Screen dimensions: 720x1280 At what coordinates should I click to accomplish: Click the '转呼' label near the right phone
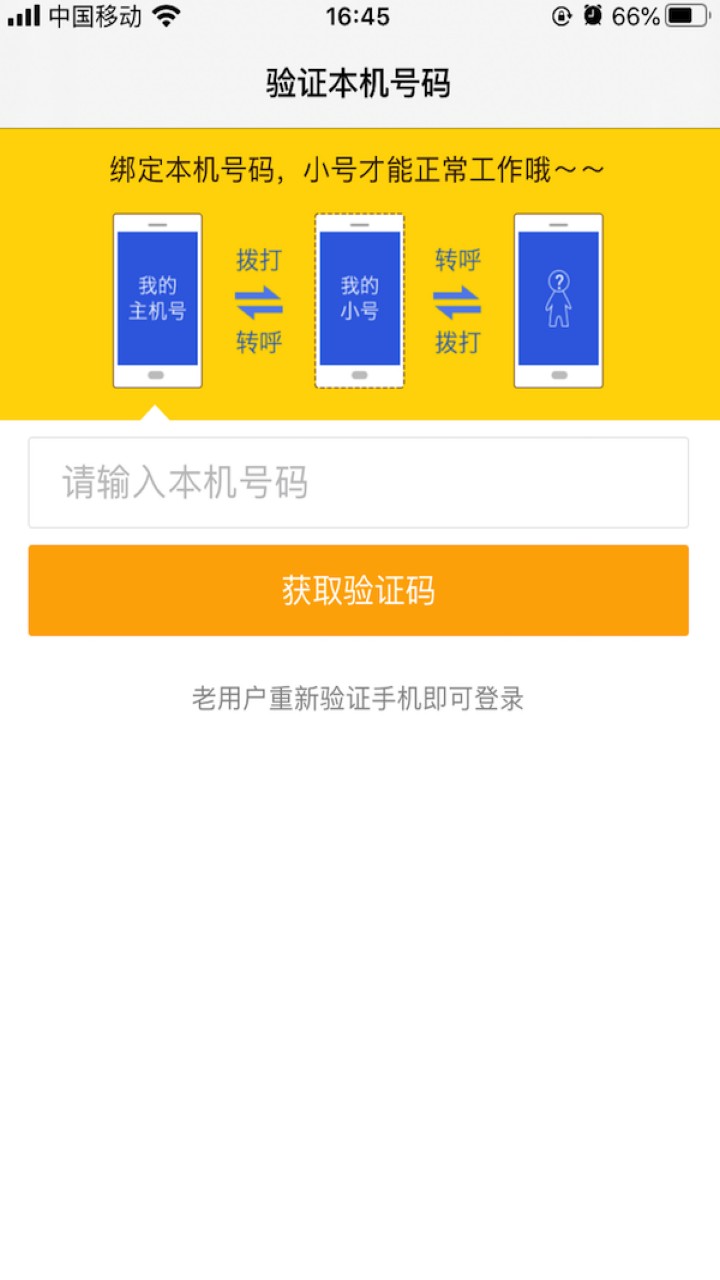(x=458, y=258)
